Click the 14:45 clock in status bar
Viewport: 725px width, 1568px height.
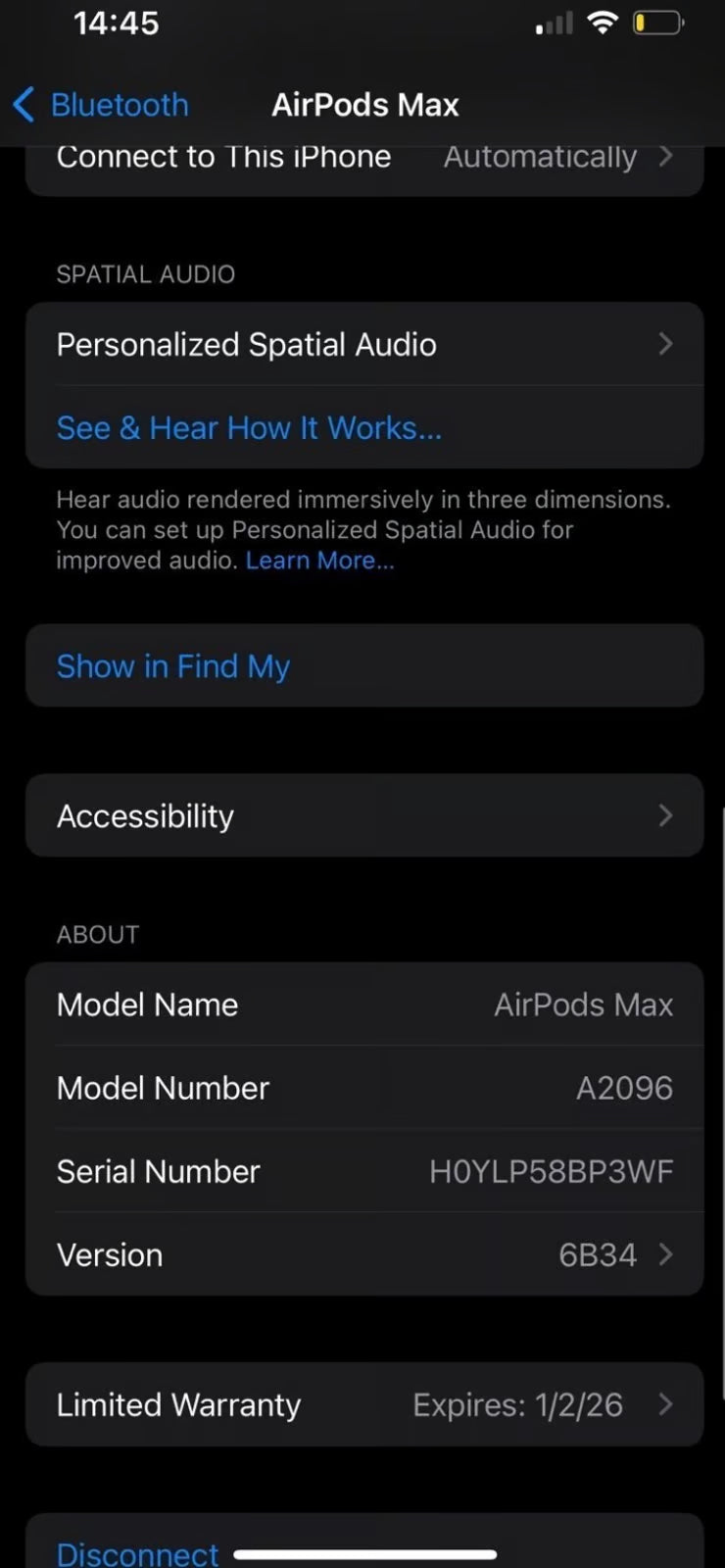coord(117,24)
